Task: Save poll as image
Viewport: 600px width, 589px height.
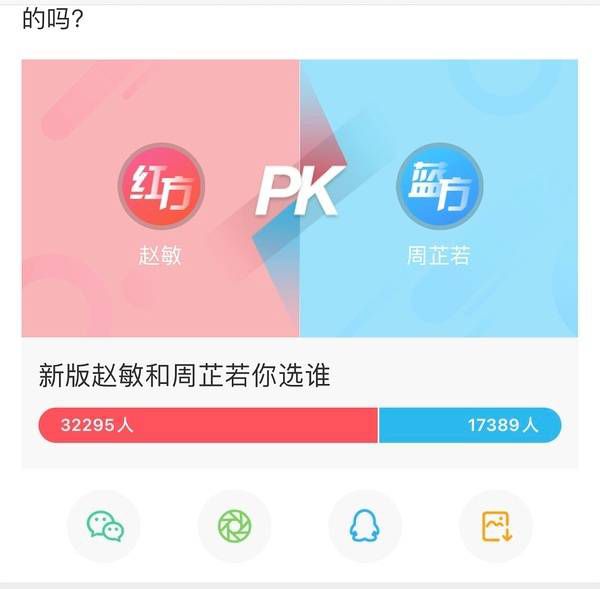Action: coord(496,526)
